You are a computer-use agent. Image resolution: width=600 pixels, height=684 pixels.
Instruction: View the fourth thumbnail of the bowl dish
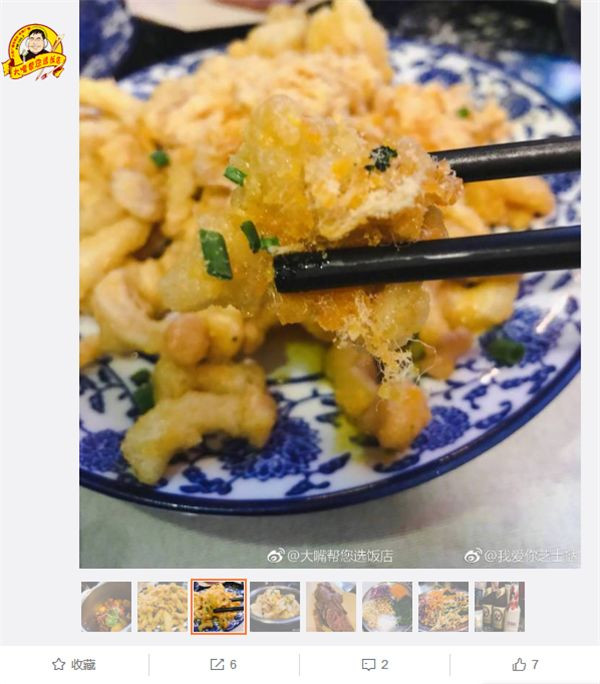coord(274,607)
